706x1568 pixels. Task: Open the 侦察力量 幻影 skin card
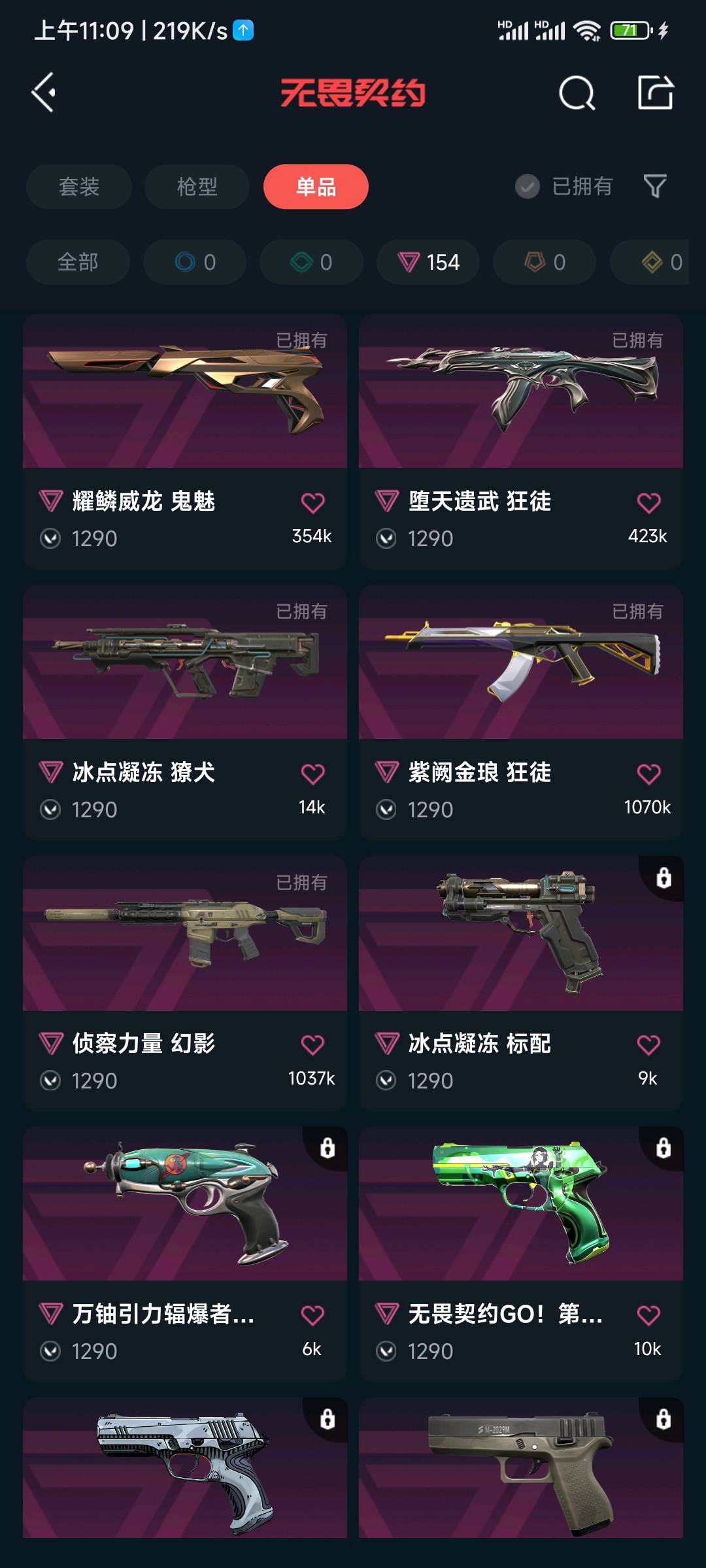[185, 934]
